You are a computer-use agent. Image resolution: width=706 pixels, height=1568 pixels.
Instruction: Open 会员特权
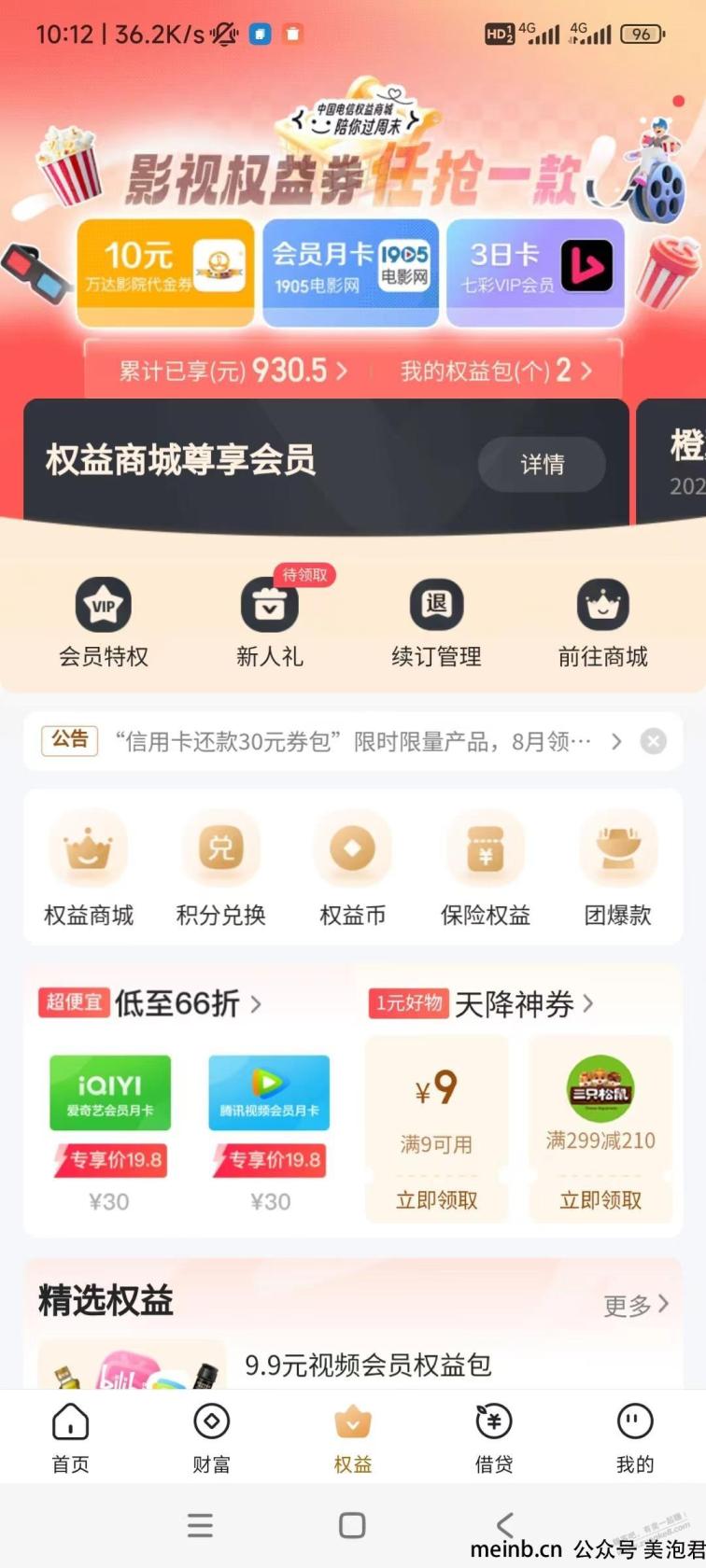[x=104, y=622]
